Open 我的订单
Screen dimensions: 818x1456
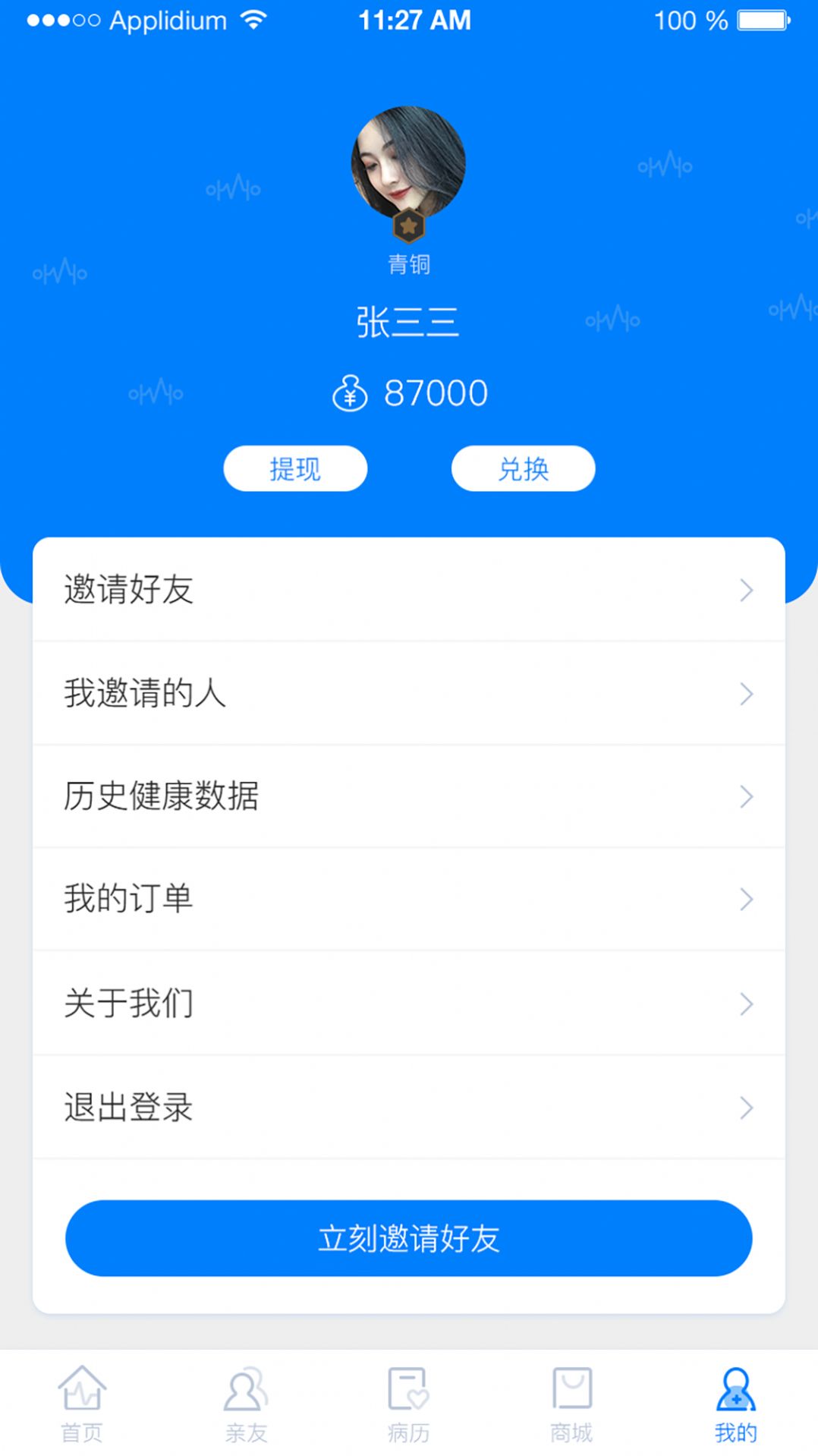click(x=408, y=899)
